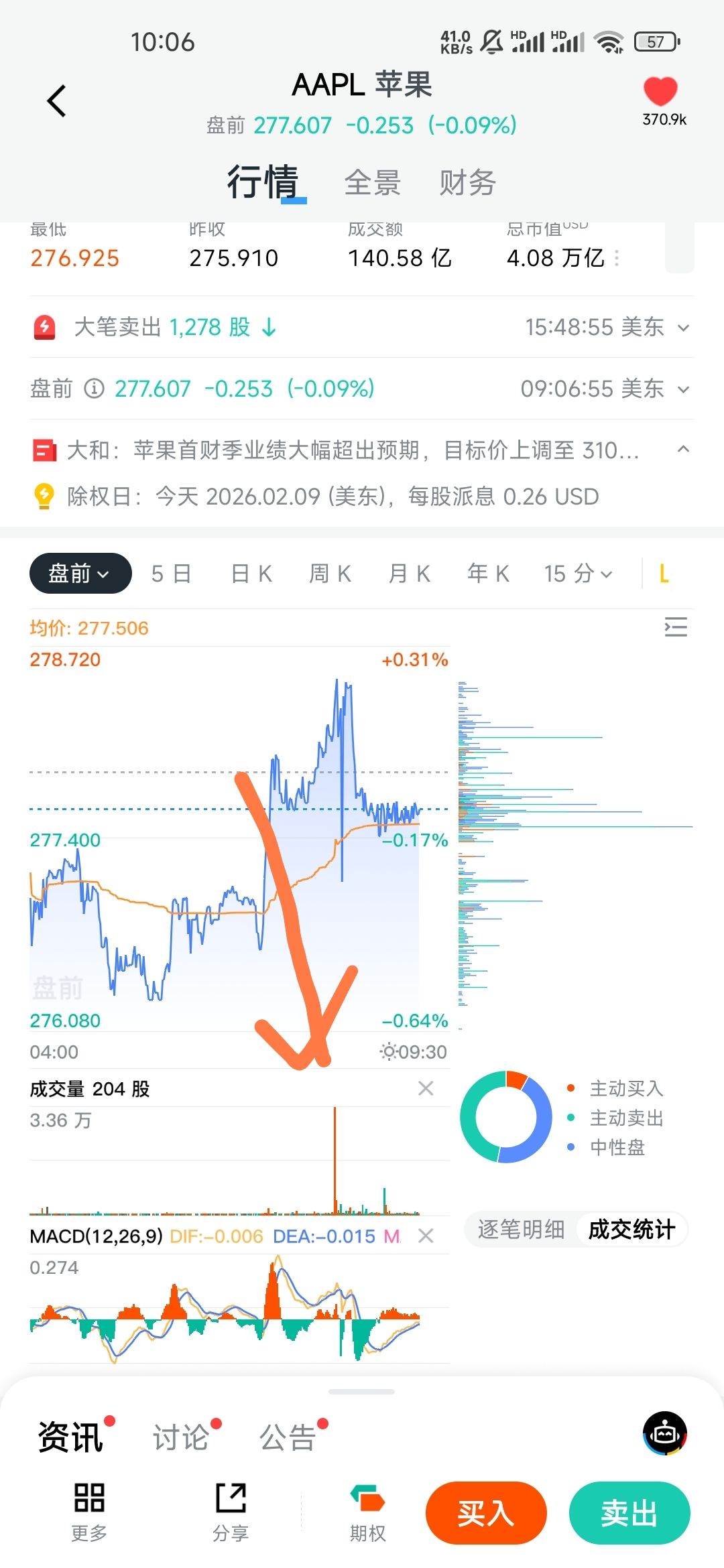This screenshot has height=1568, width=724.
Task: Expand the 大笔卖出 1,278 股 row
Action: click(683, 328)
